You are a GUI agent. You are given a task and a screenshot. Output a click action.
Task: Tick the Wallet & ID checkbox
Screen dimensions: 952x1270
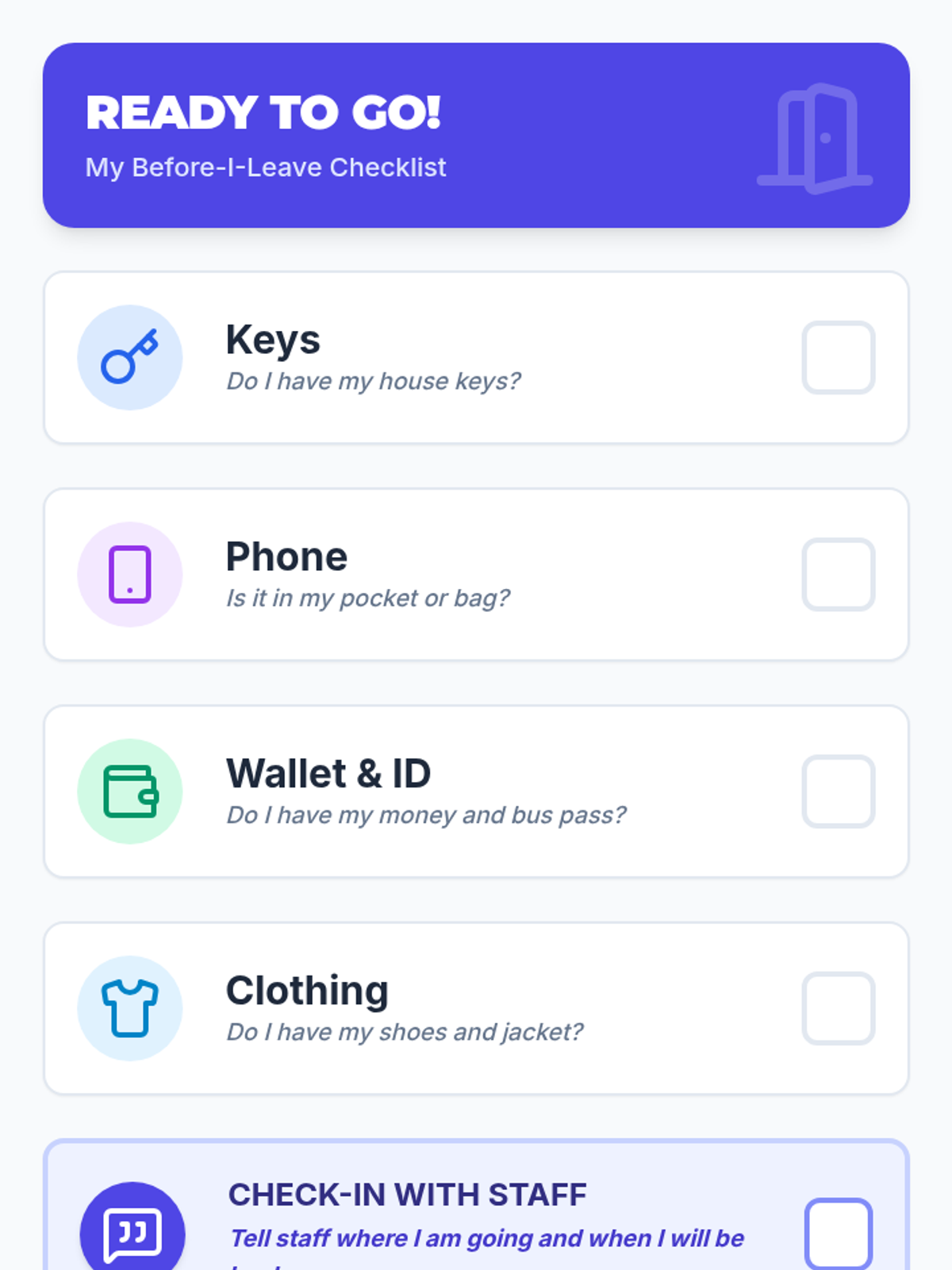(838, 791)
